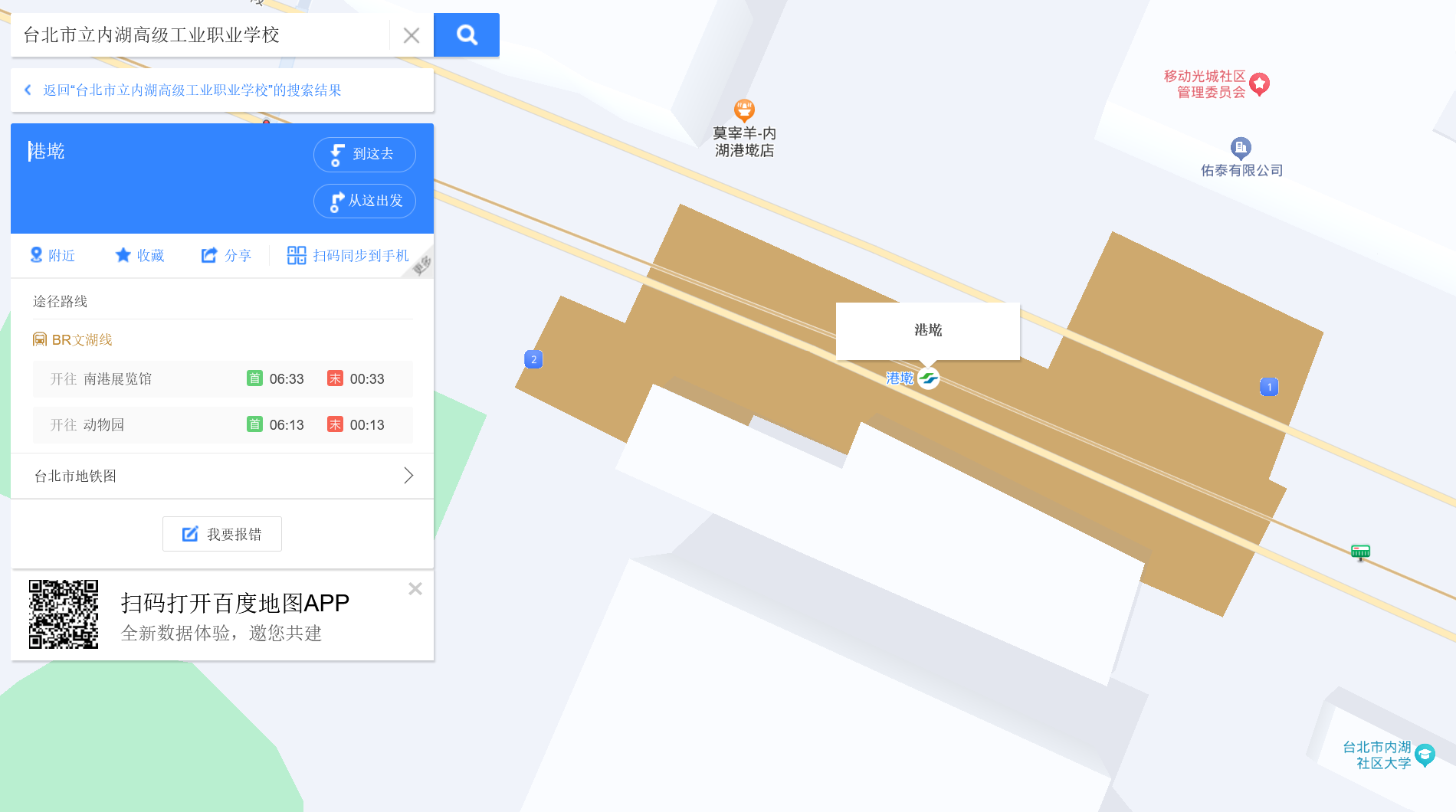1456x812 pixels.
Task: Open 移动光城社区管理委员会 map marker
Action: [x=1259, y=83]
